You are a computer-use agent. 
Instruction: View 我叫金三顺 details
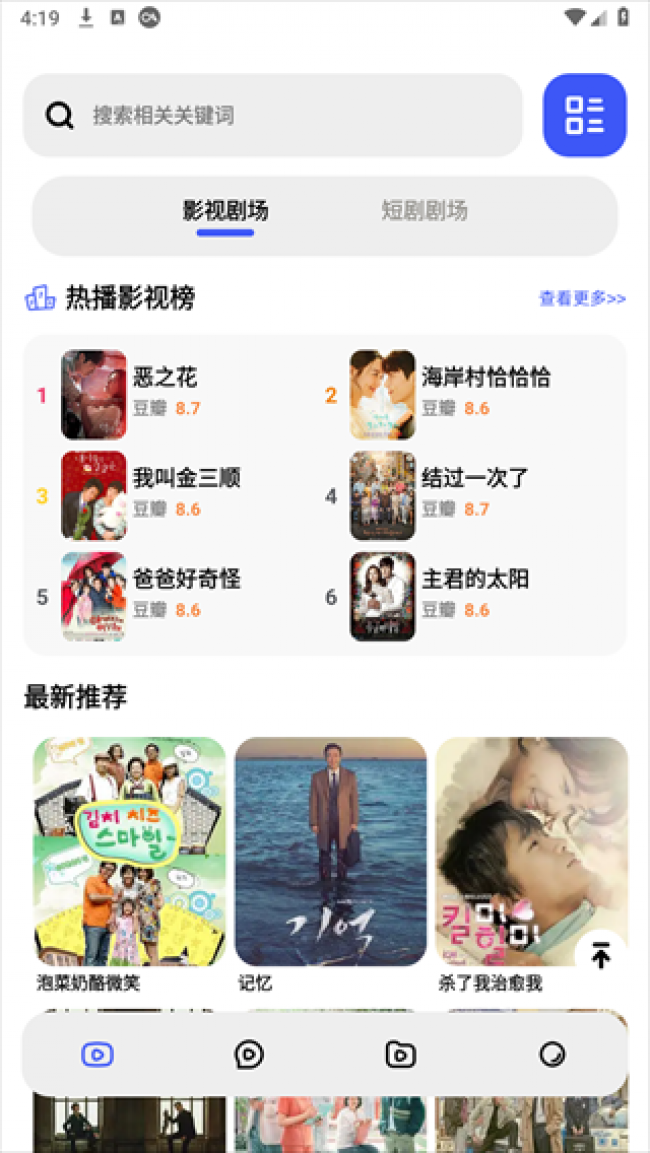[187, 479]
